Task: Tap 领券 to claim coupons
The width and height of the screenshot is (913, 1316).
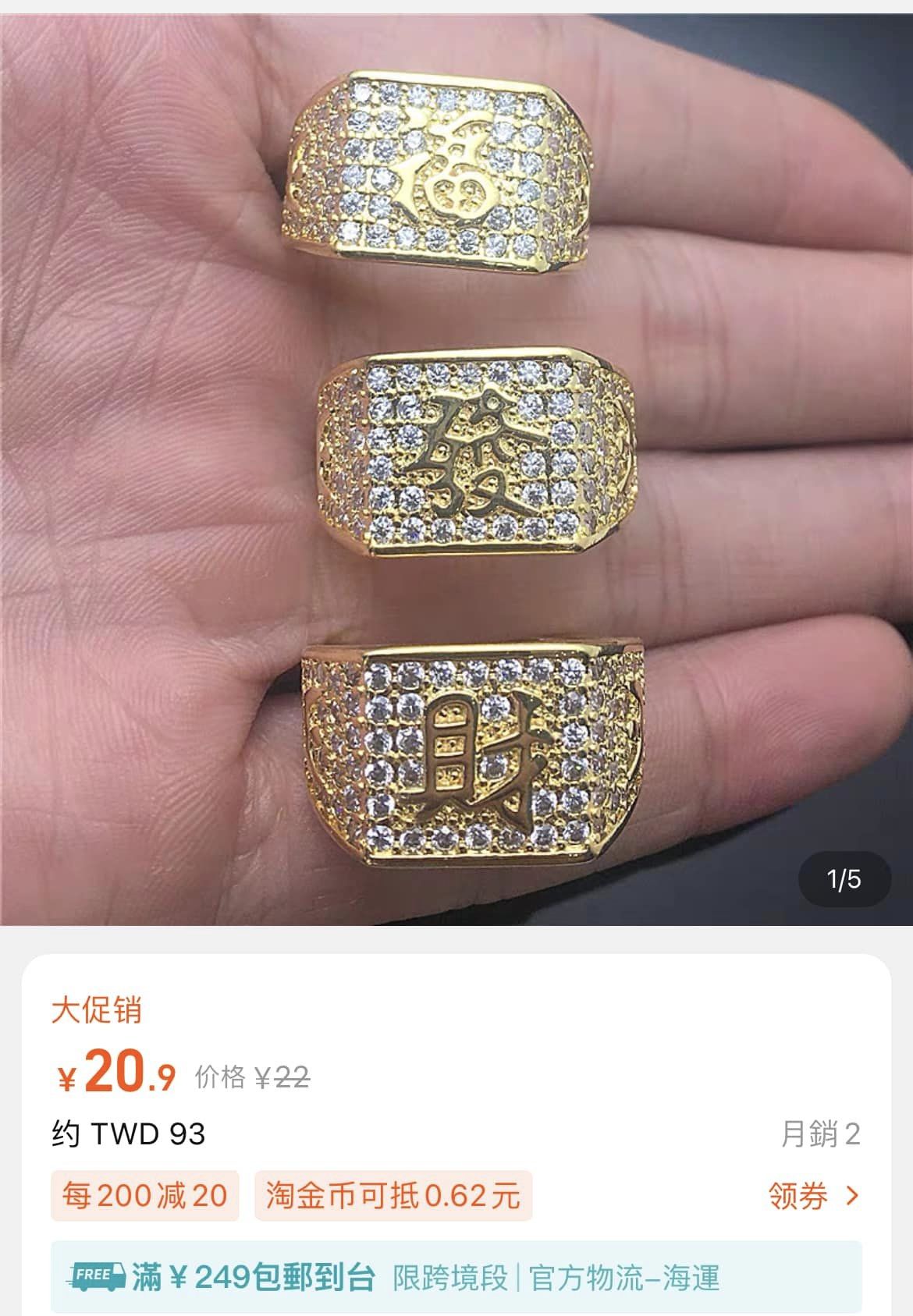Action: [x=813, y=1195]
